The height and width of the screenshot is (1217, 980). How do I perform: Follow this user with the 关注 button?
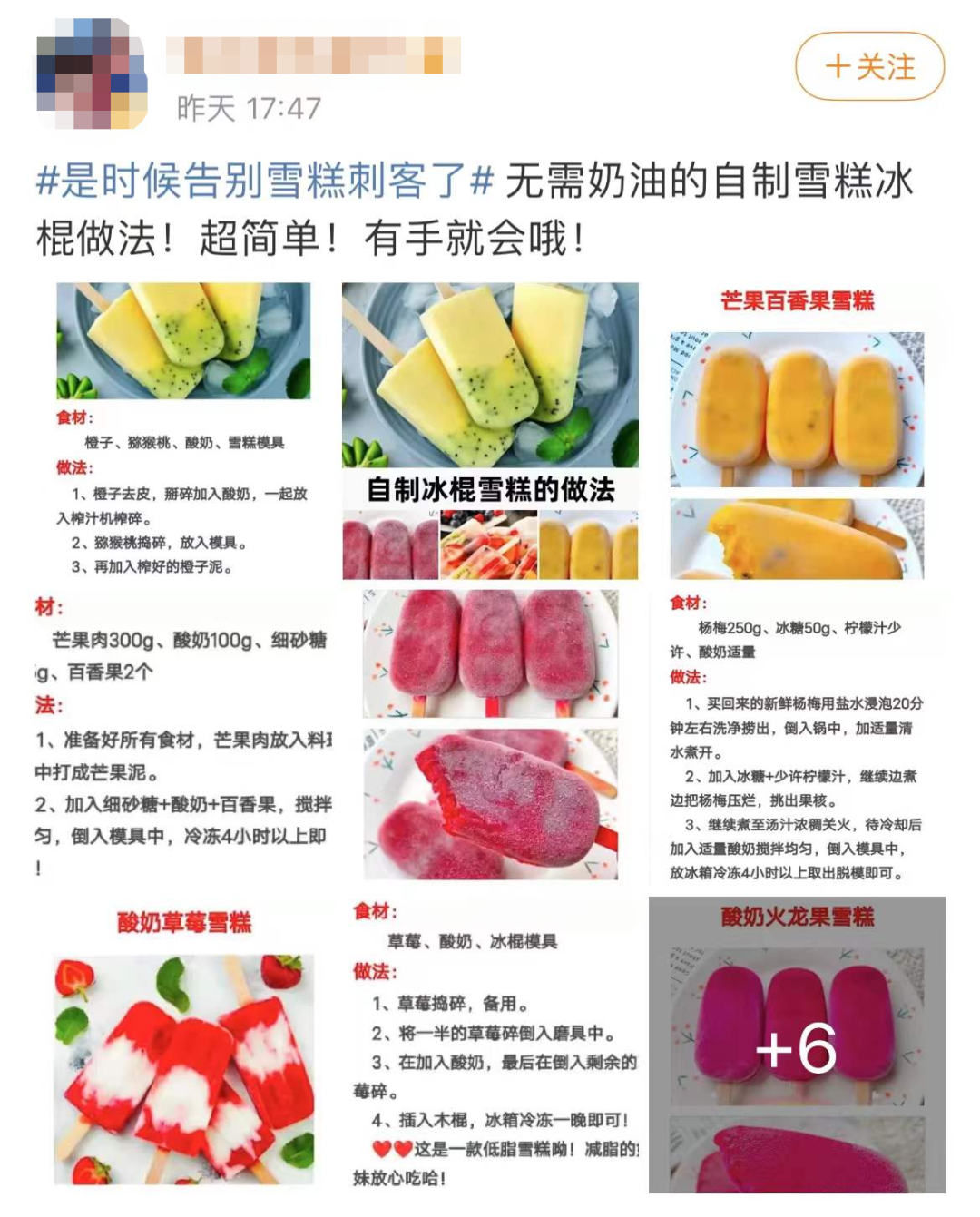(869, 66)
